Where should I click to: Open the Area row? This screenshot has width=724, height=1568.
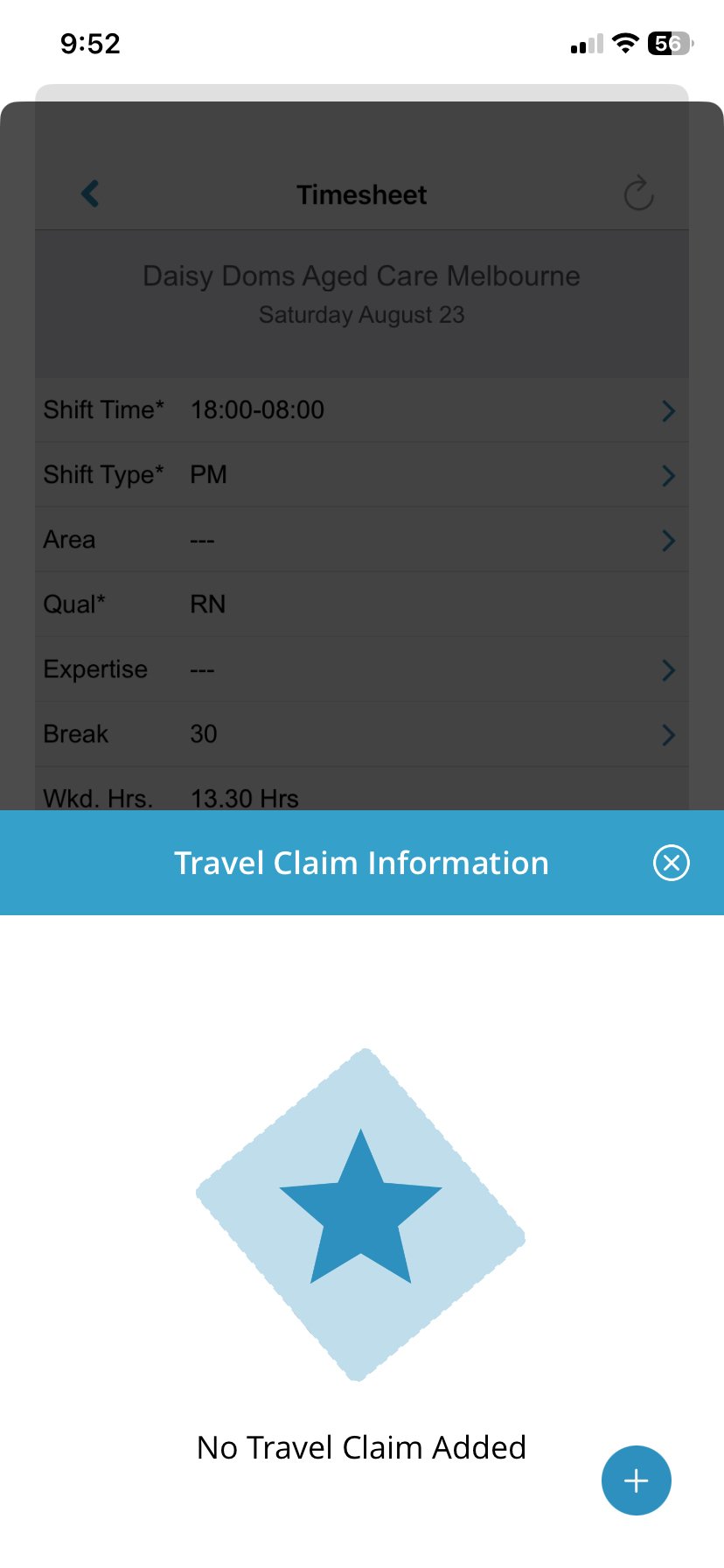tap(361, 540)
